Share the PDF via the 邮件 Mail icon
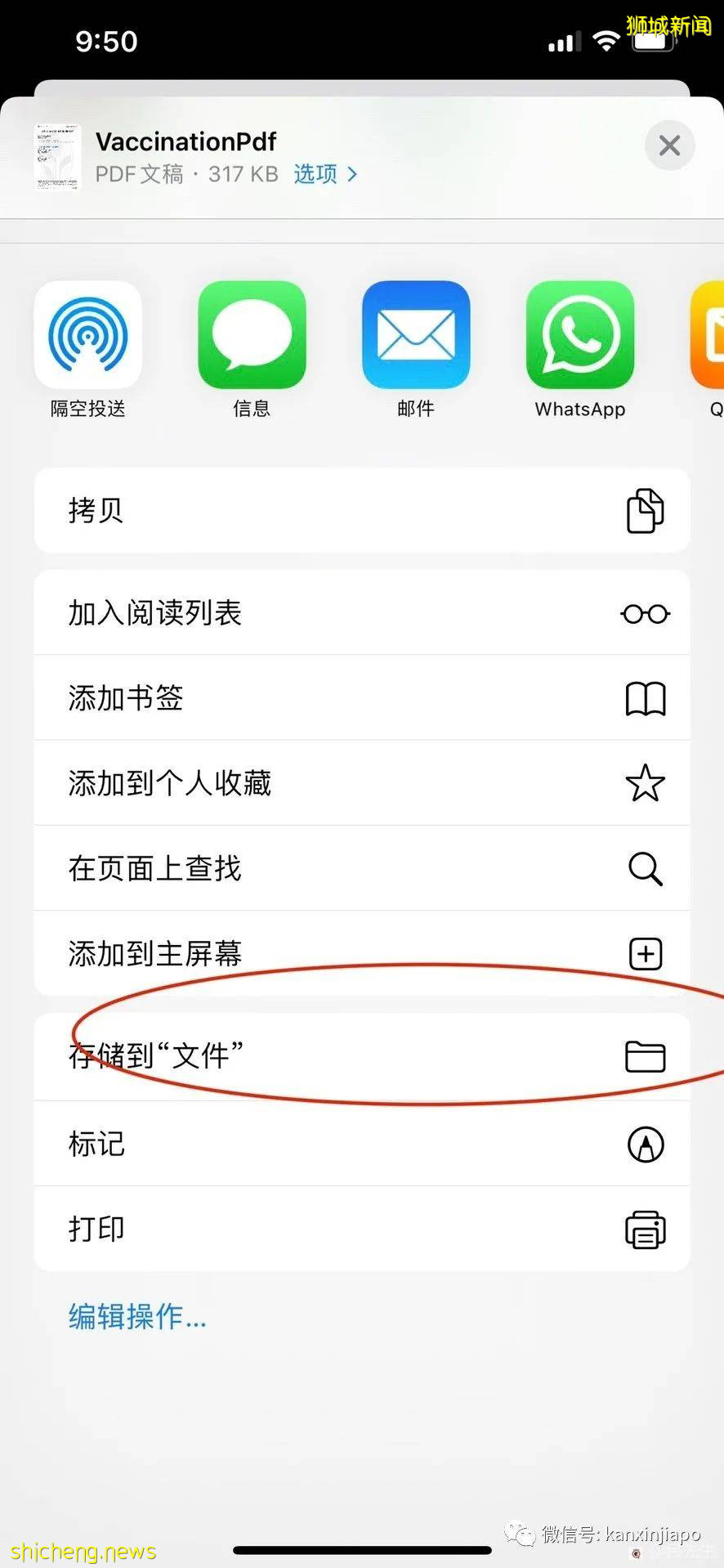Viewport: 724px width, 1568px height. click(x=416, y=335)
